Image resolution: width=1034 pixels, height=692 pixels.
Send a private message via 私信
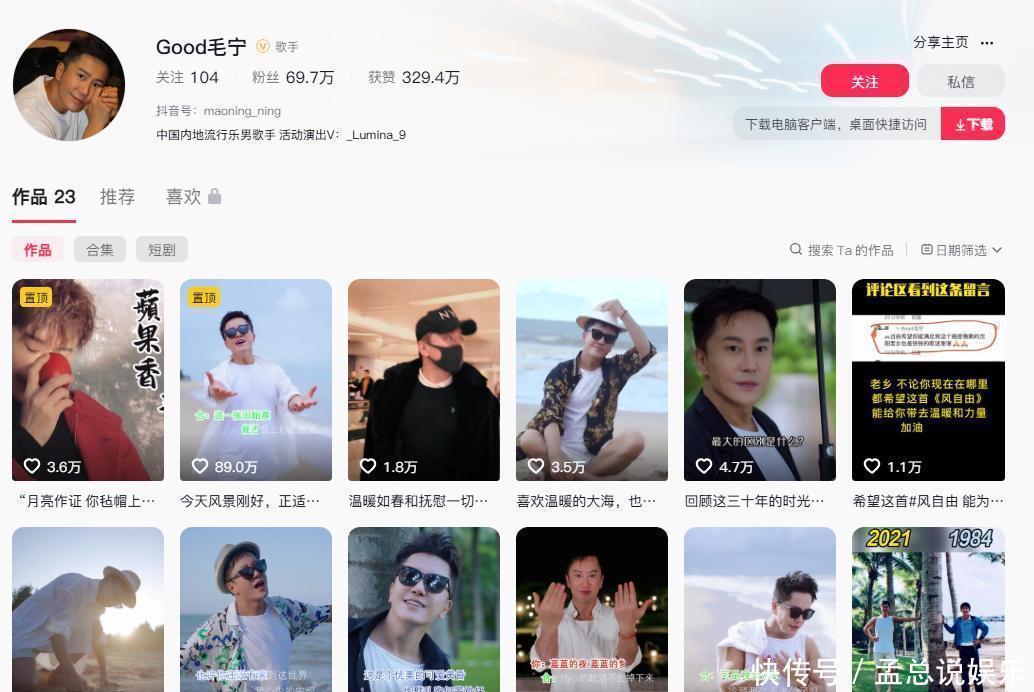pyautogui.click(x=960, y=81)
